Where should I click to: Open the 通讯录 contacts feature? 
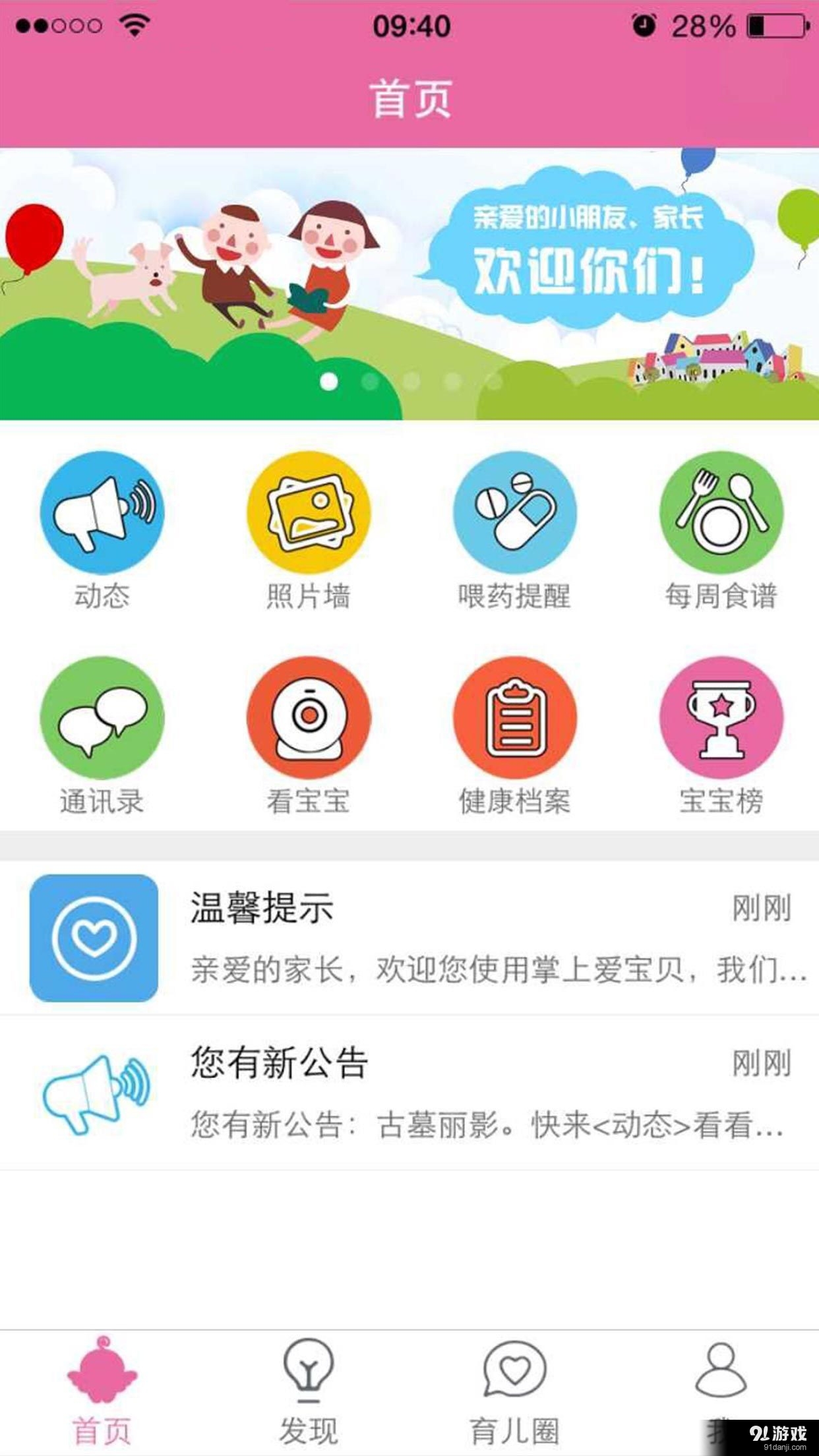click(102, 719)
